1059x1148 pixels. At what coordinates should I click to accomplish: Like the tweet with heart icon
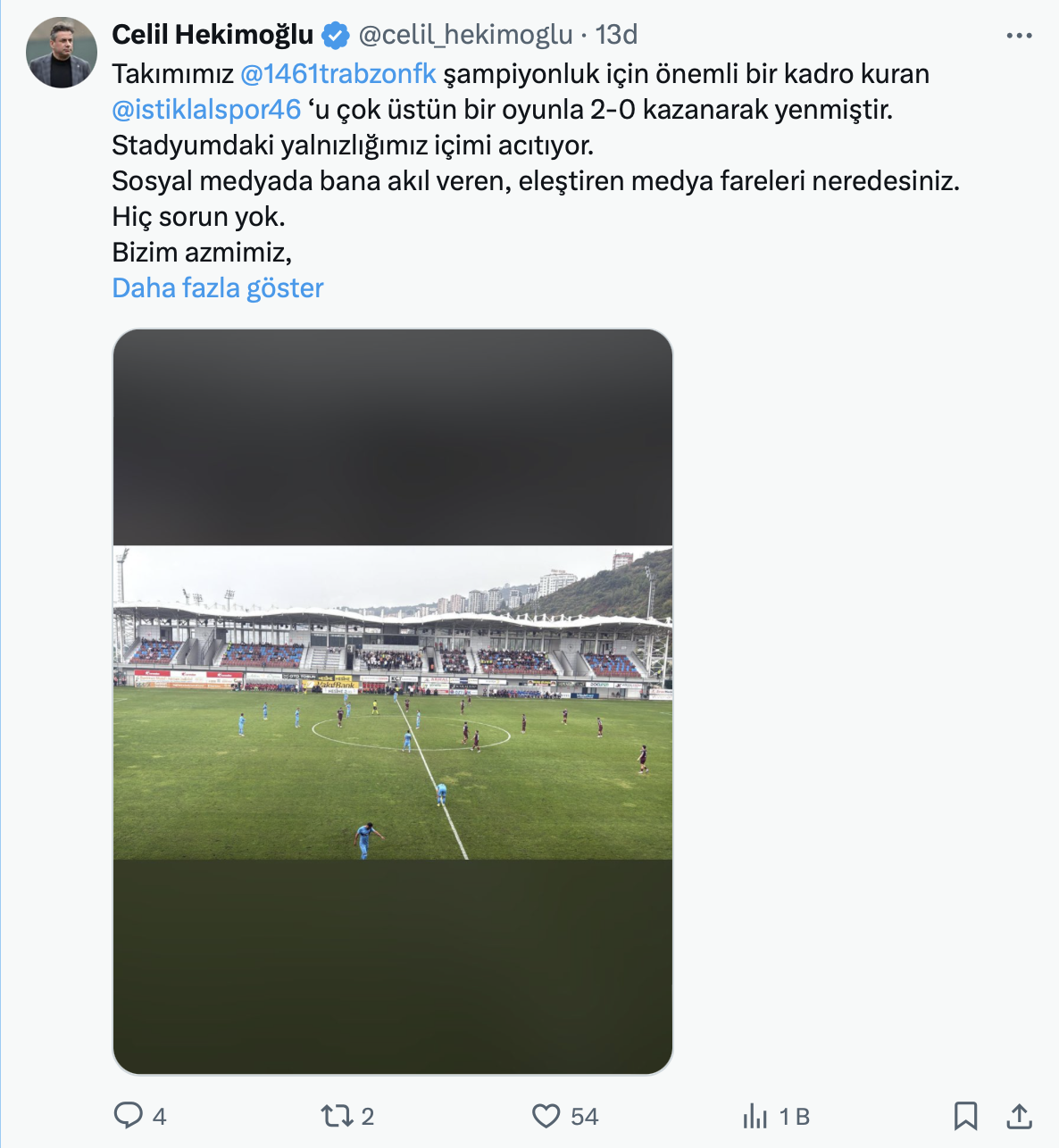[546, 1116]
